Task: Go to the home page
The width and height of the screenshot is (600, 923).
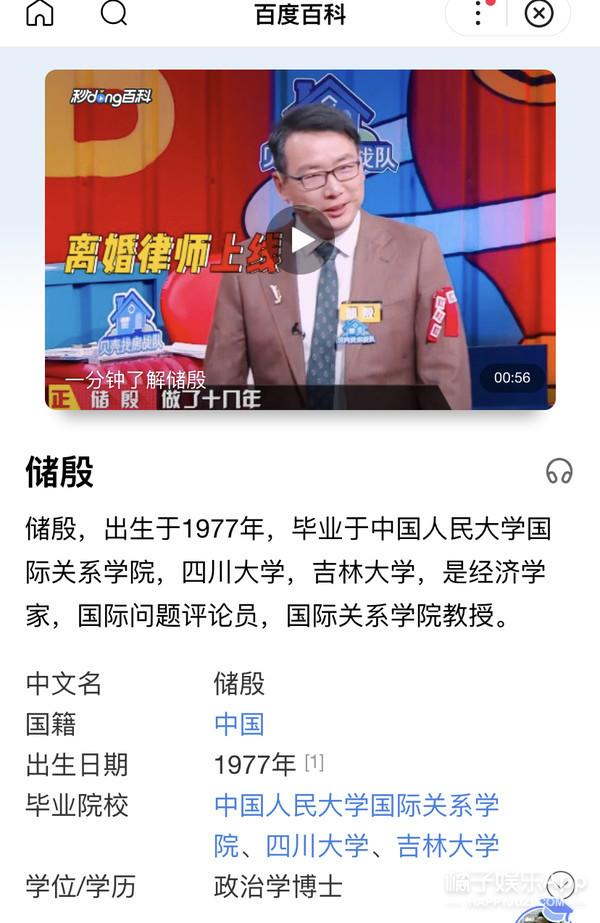Action: [x=40, y=14]
